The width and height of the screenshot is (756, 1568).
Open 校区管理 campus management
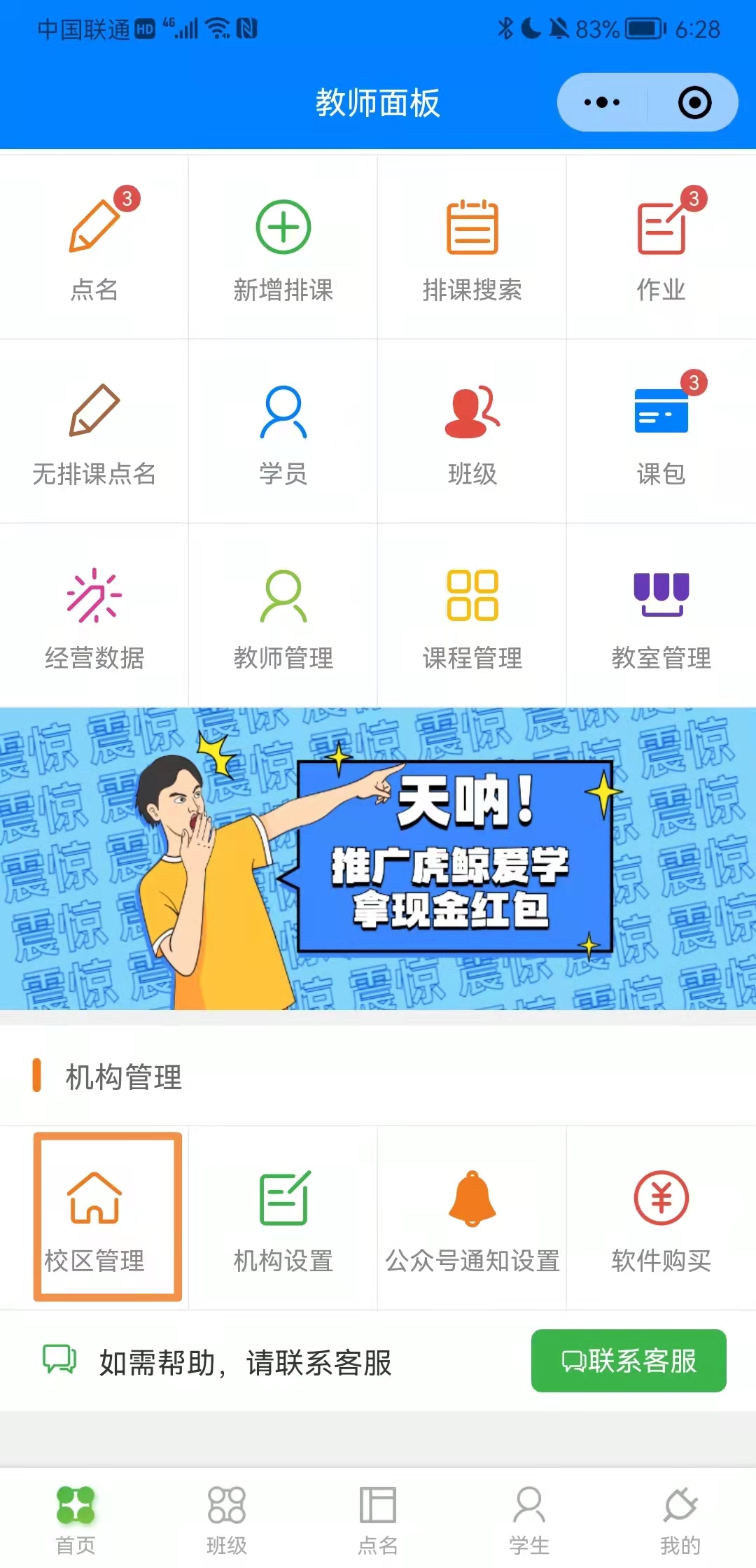click(94, 1218)
